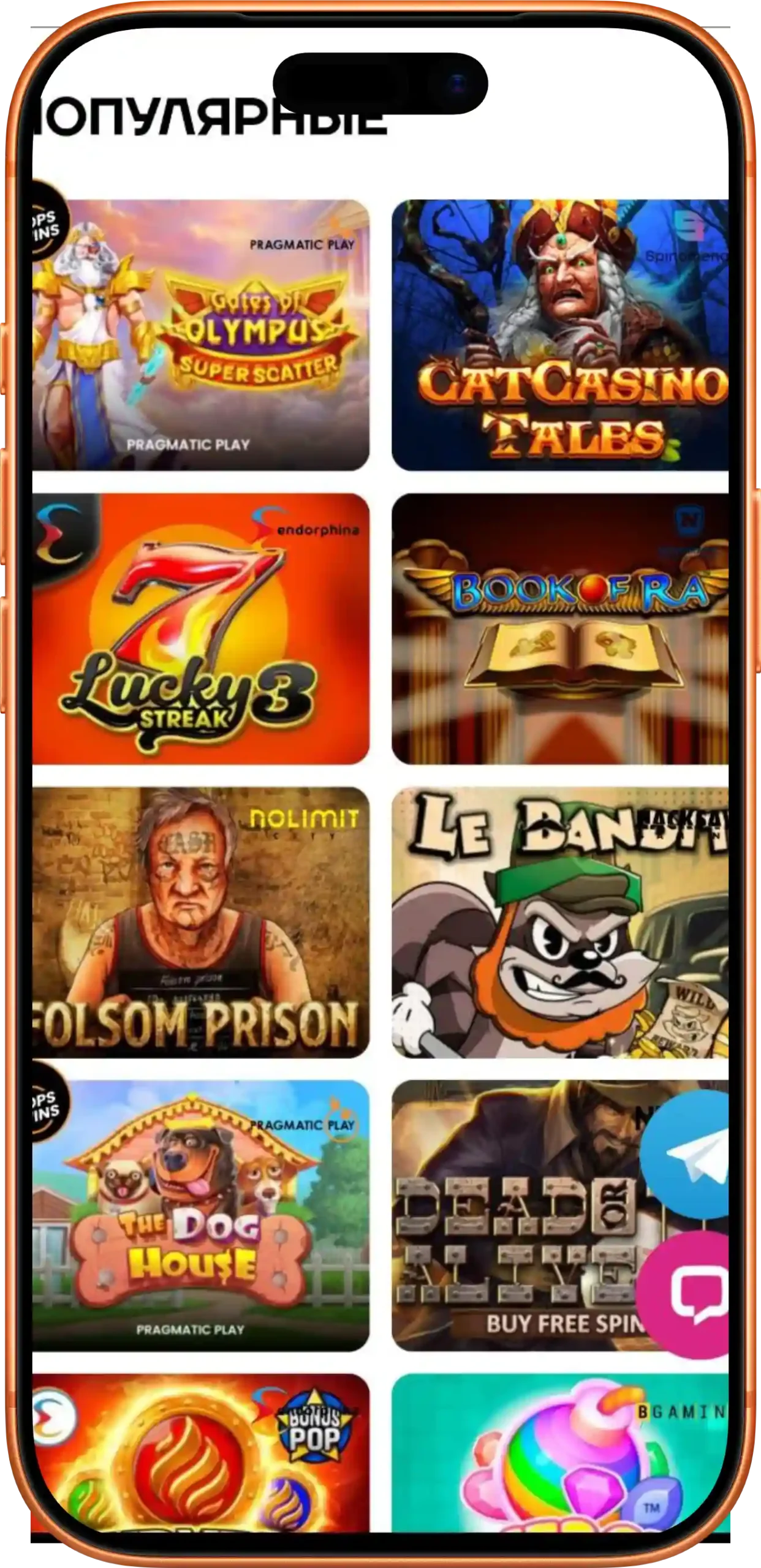
Task: Open the live chat support bubble
Action: (x=684, y=1292)
